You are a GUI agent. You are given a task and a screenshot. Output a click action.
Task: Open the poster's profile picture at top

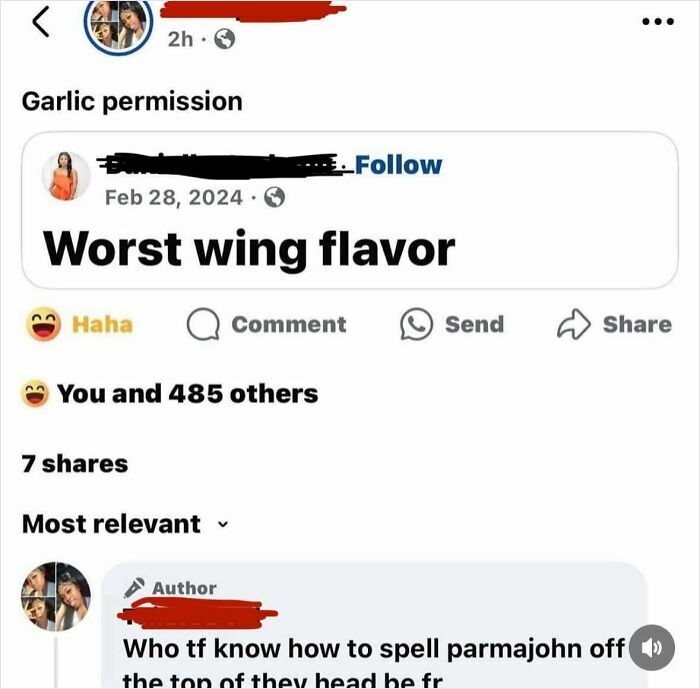point(117,23)
